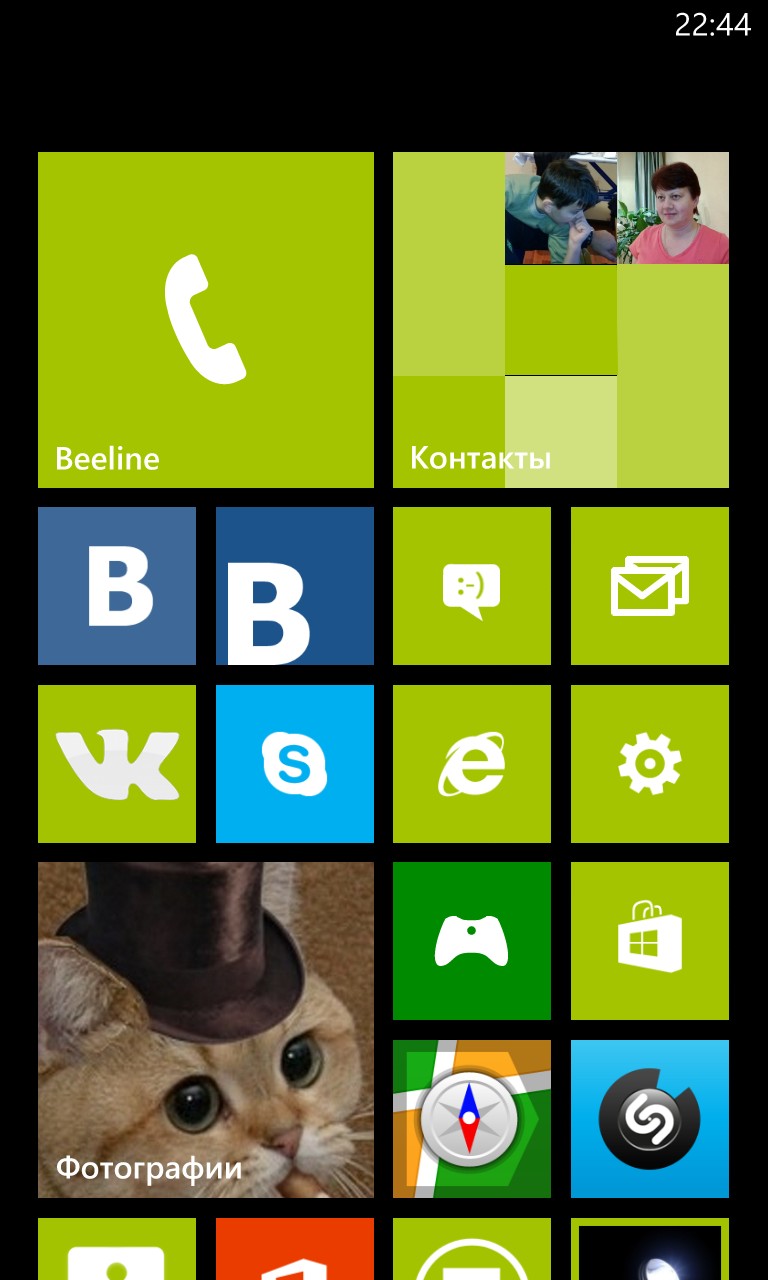The image size is (768, 1280).
Task: Launch Skype
Action: 295,764
